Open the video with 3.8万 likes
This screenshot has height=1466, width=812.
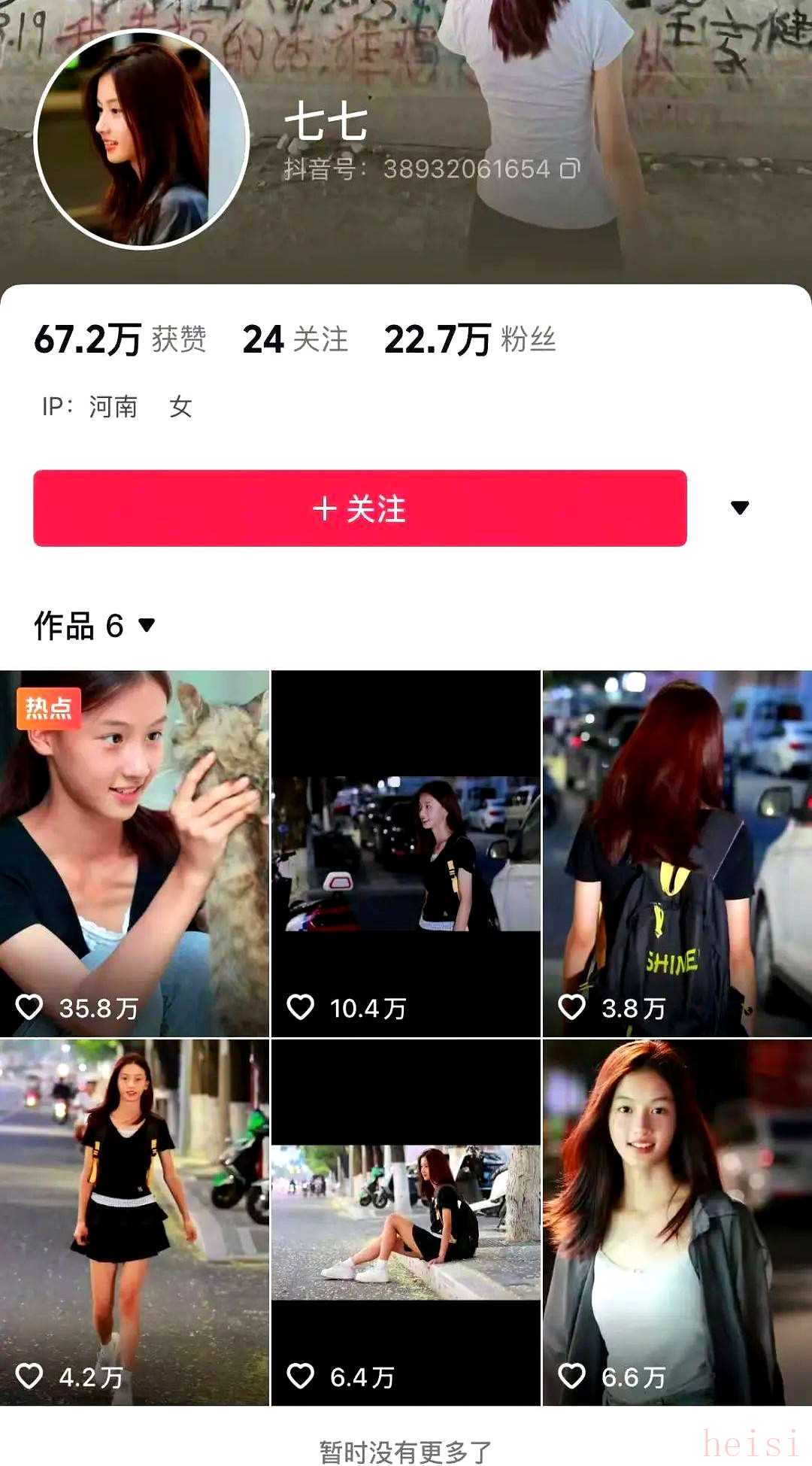677,854
